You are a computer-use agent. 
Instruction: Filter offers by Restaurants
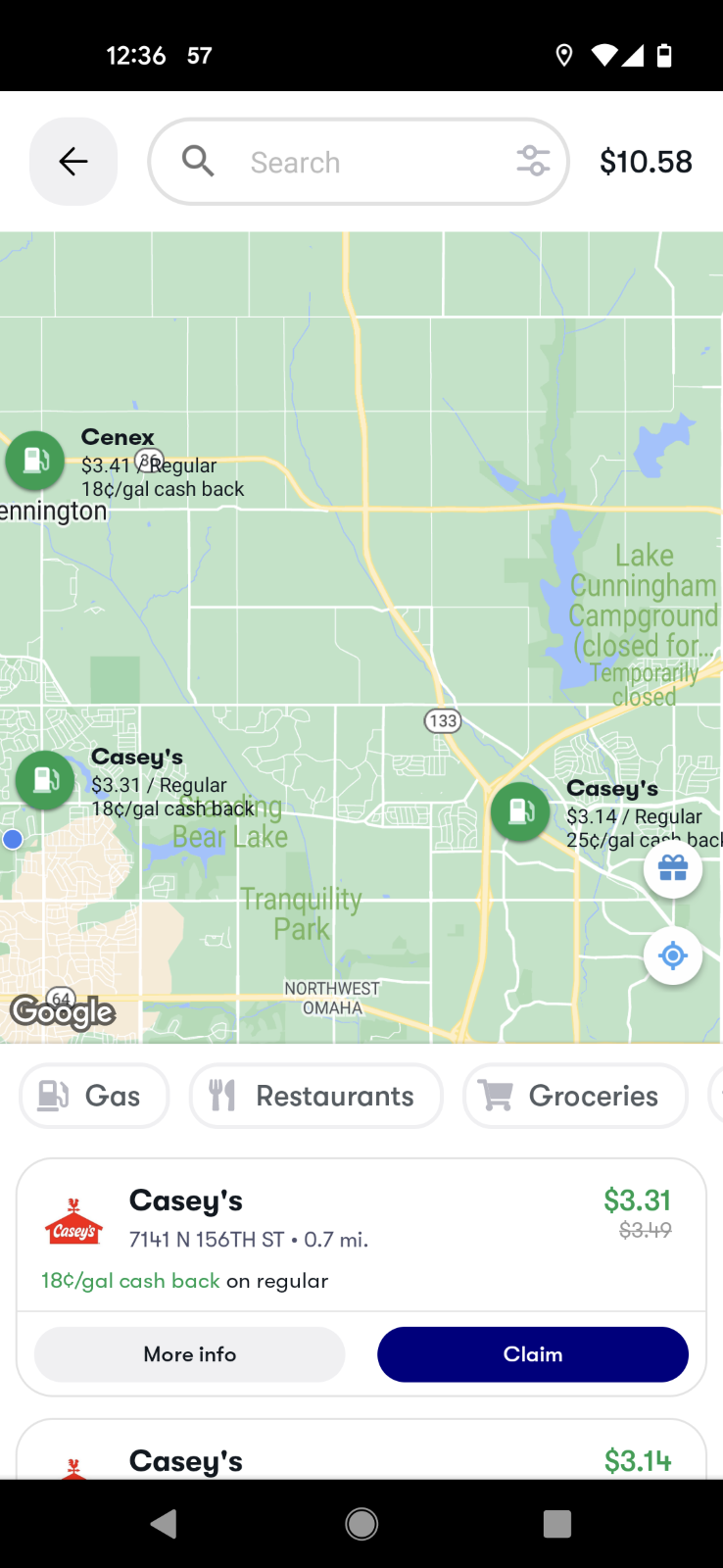[x=315, y=1096]
